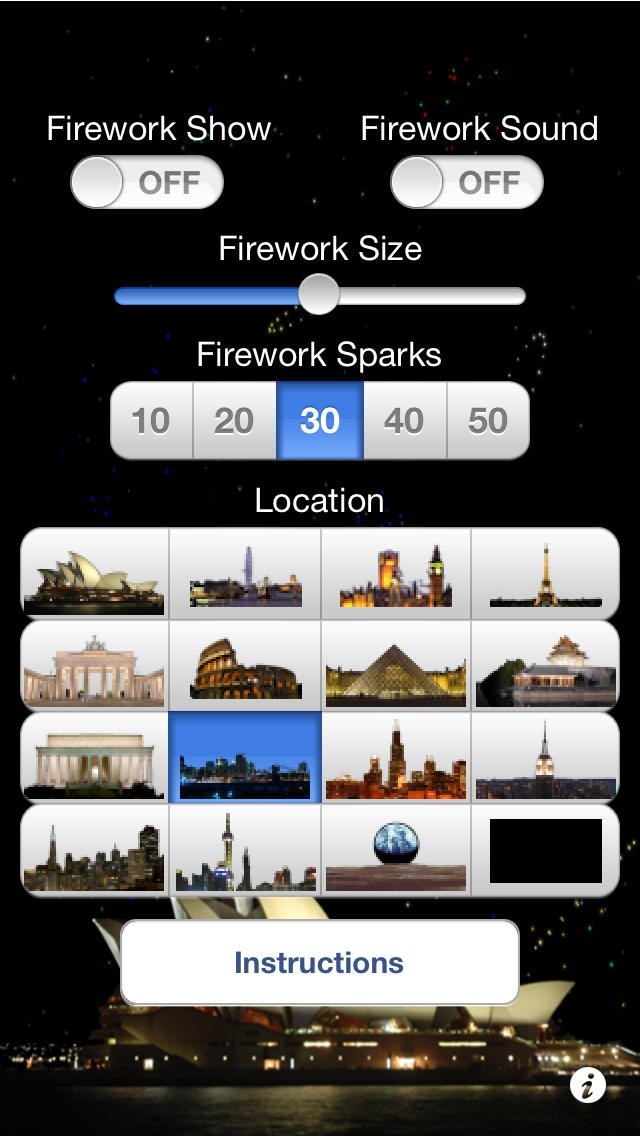
Task: Select 20 firework sparks
Action: click(x=234, y=421)
